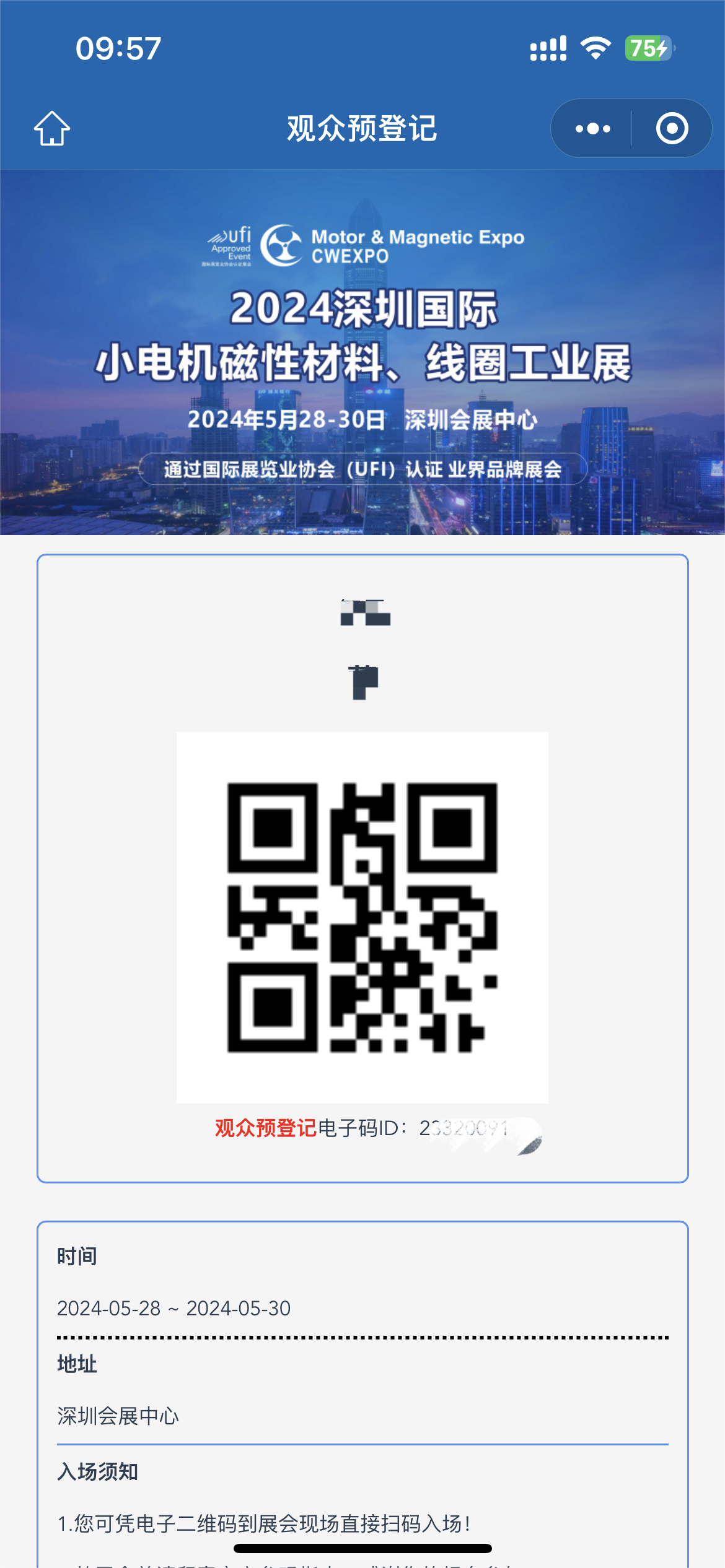This screenshot has width=725, height=1568.
Task: Open the three-dot more menu
Action: click(x=592, y=129)
